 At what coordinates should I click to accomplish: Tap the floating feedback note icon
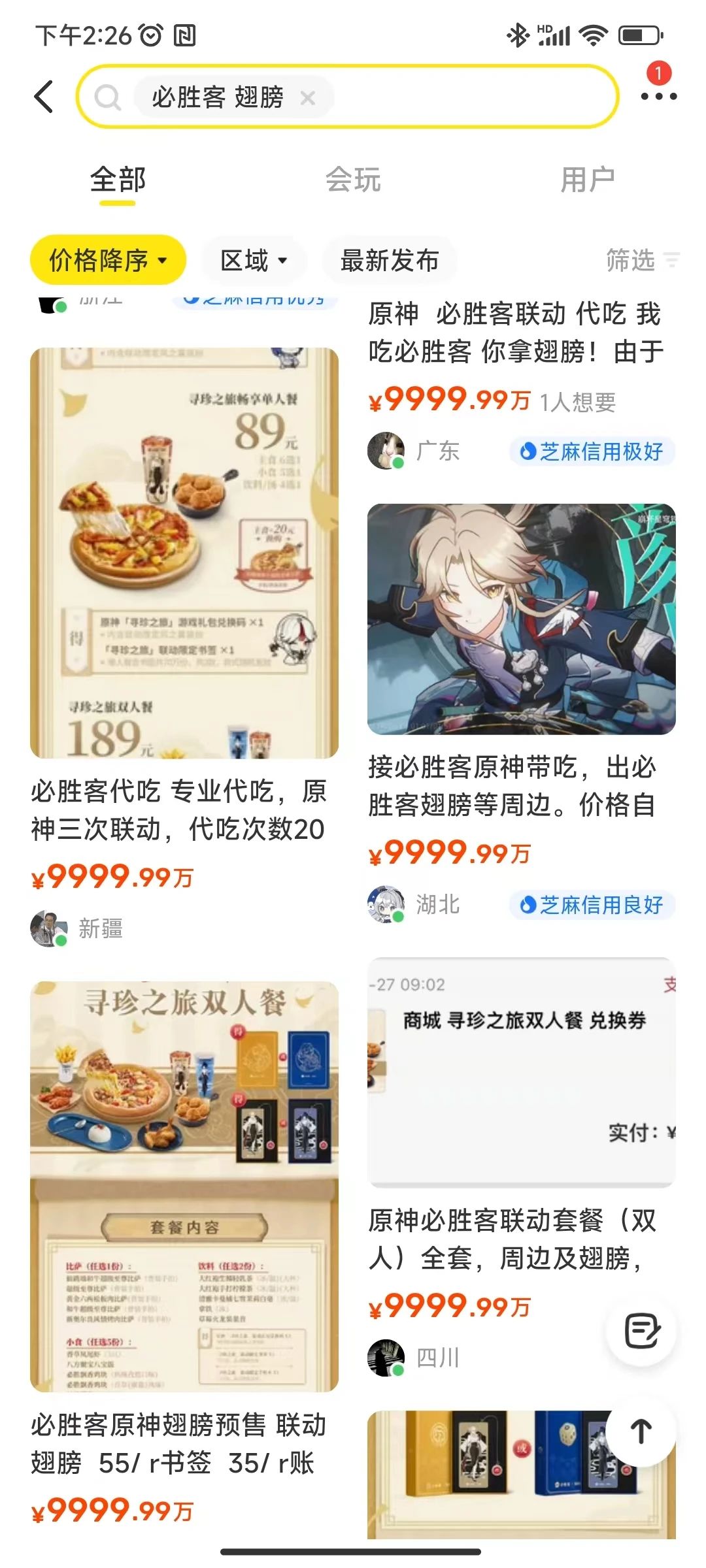641,1330
